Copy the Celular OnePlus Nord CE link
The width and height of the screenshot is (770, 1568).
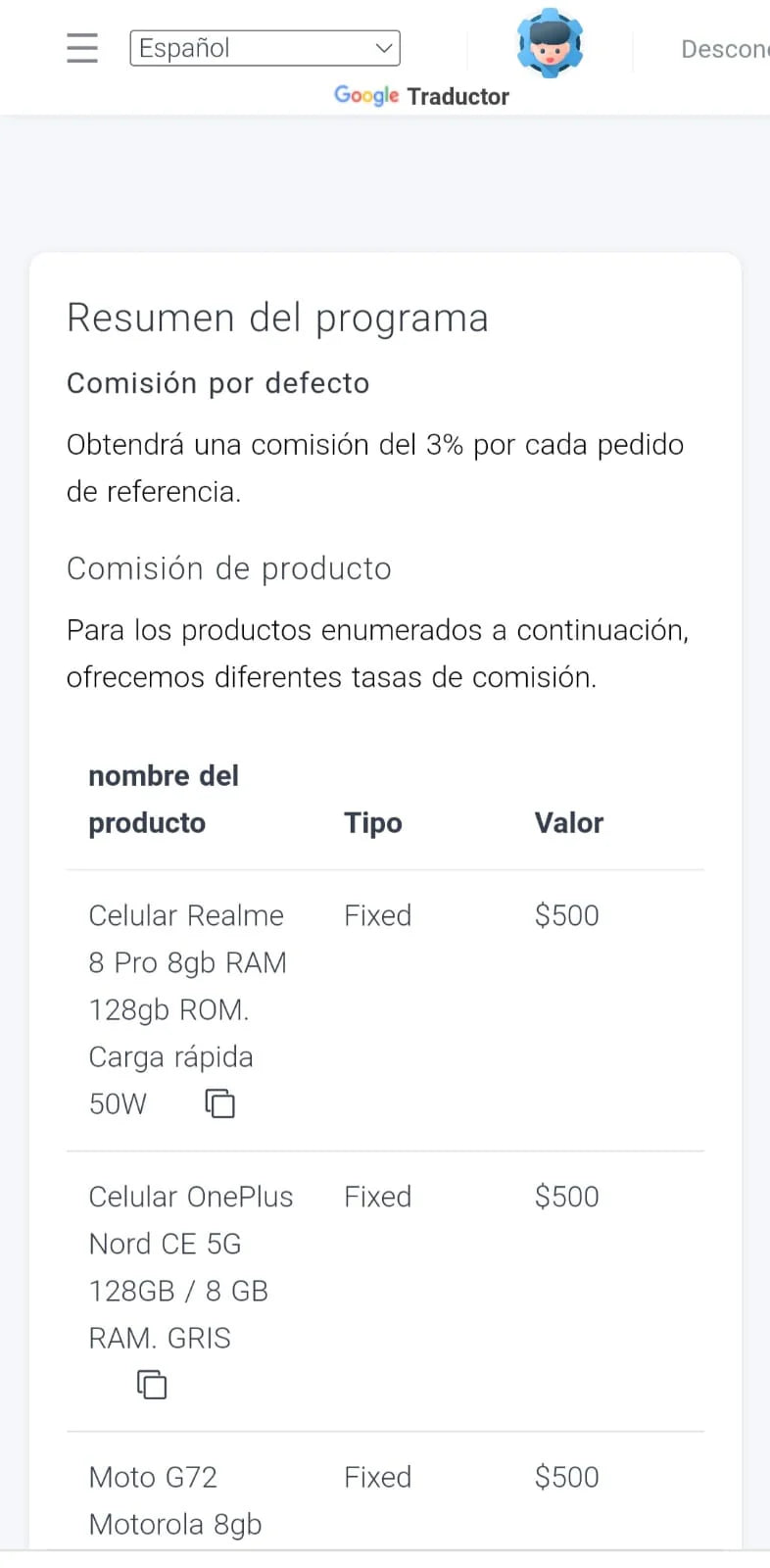(x=152, y=1385)
